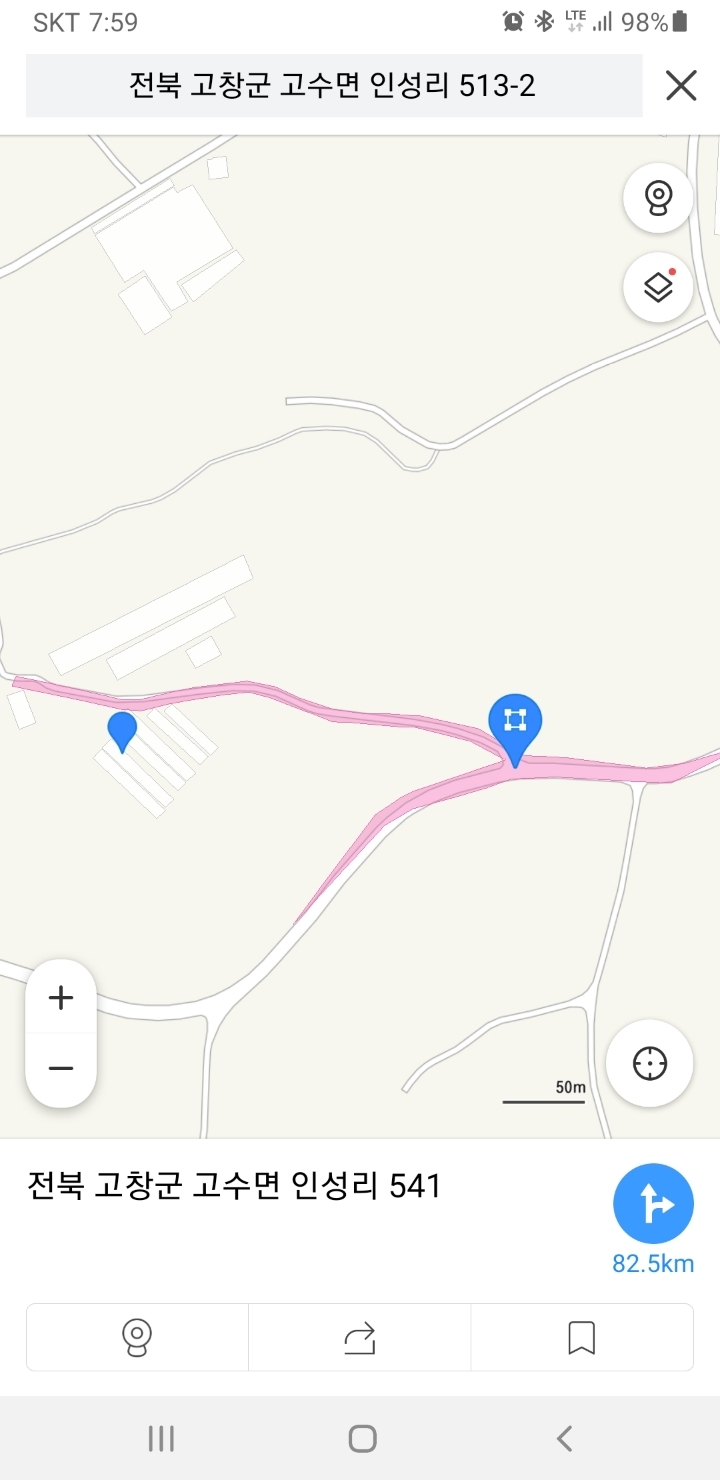Go back using the system back button
Image resolution: width=720 pixels, height=1480 pixels.
[564, 1439]
